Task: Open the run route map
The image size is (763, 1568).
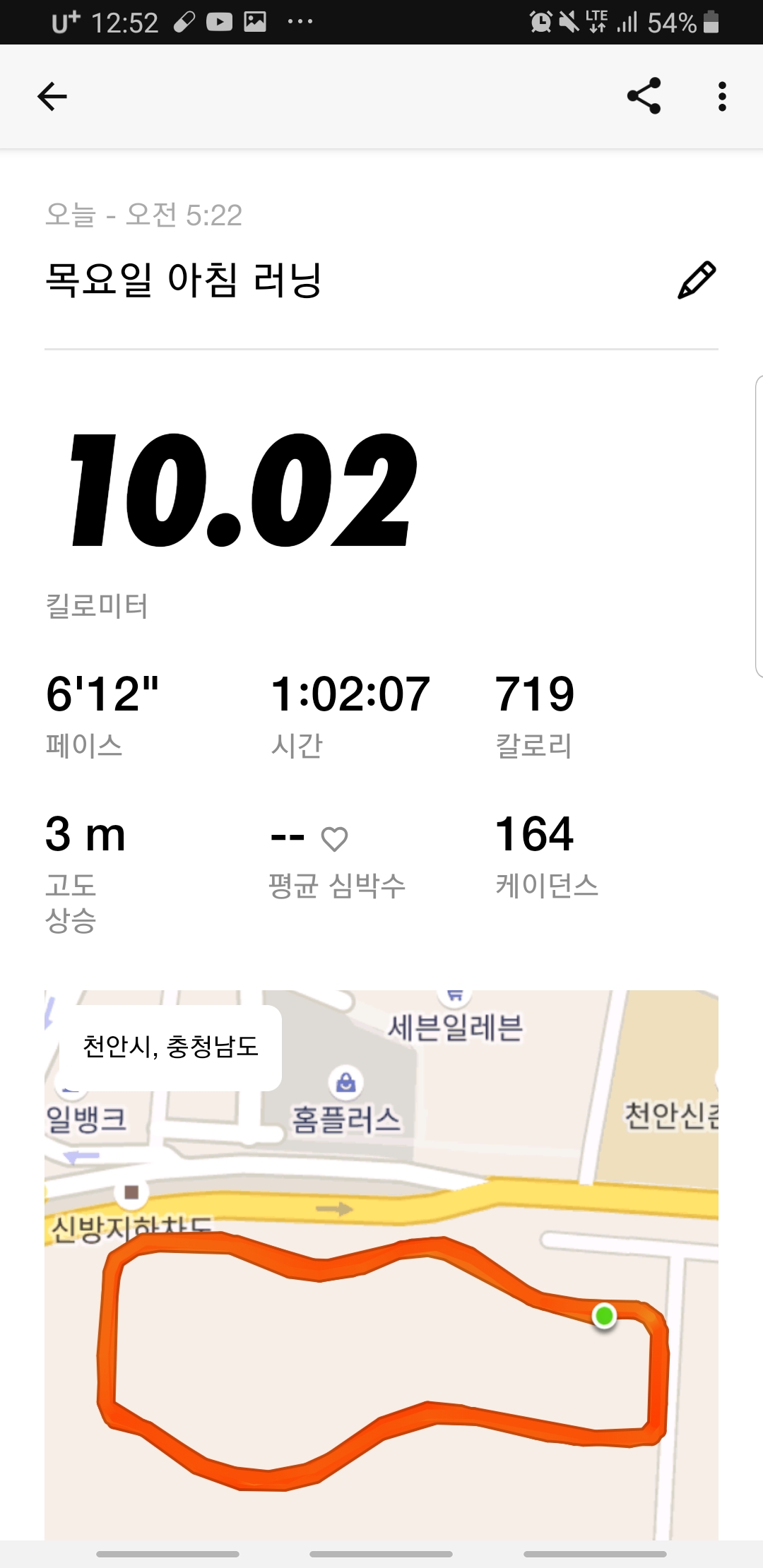Action: (x=381, y=1264)
